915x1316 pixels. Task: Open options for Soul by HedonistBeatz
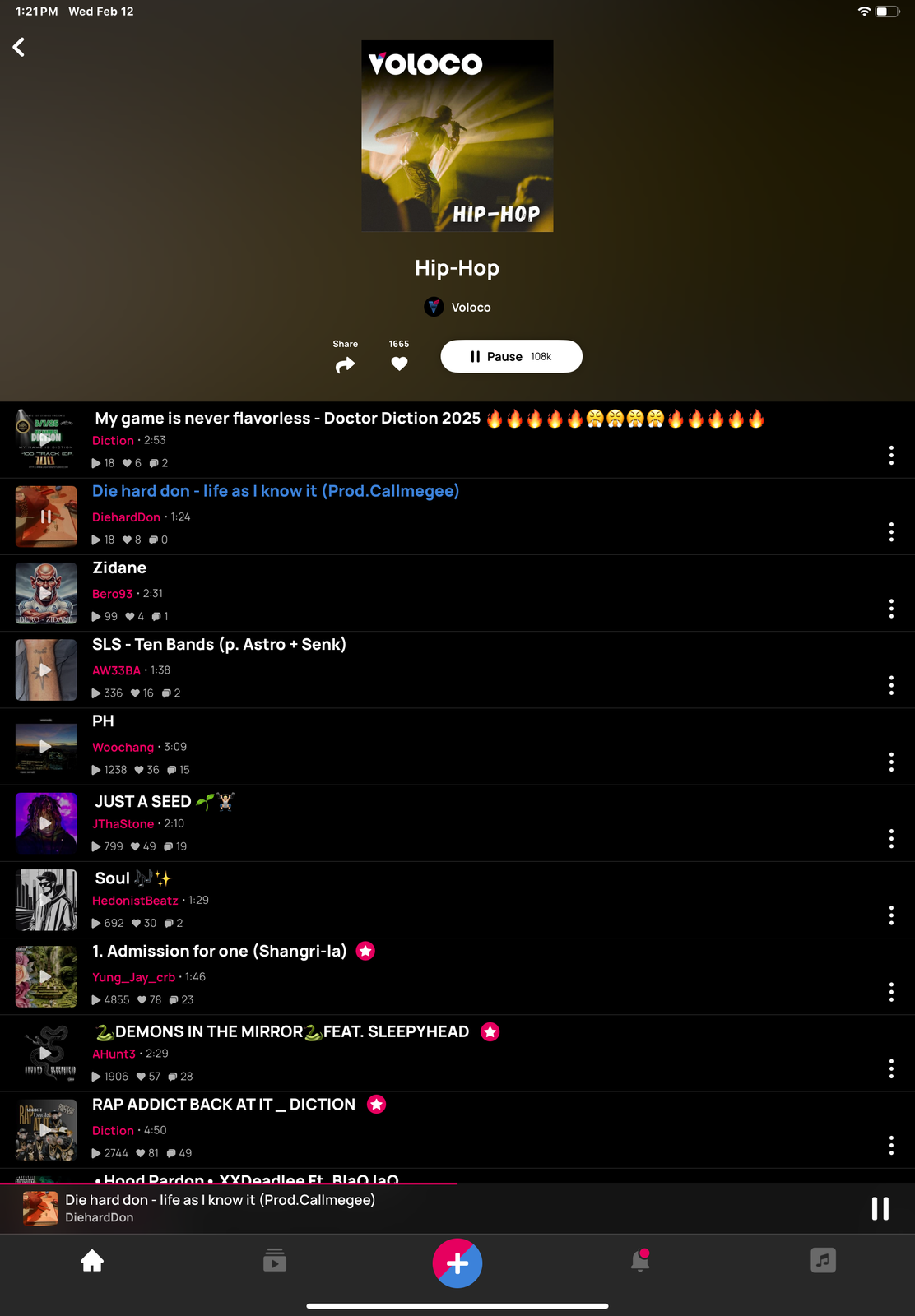(x=891, y=915)
